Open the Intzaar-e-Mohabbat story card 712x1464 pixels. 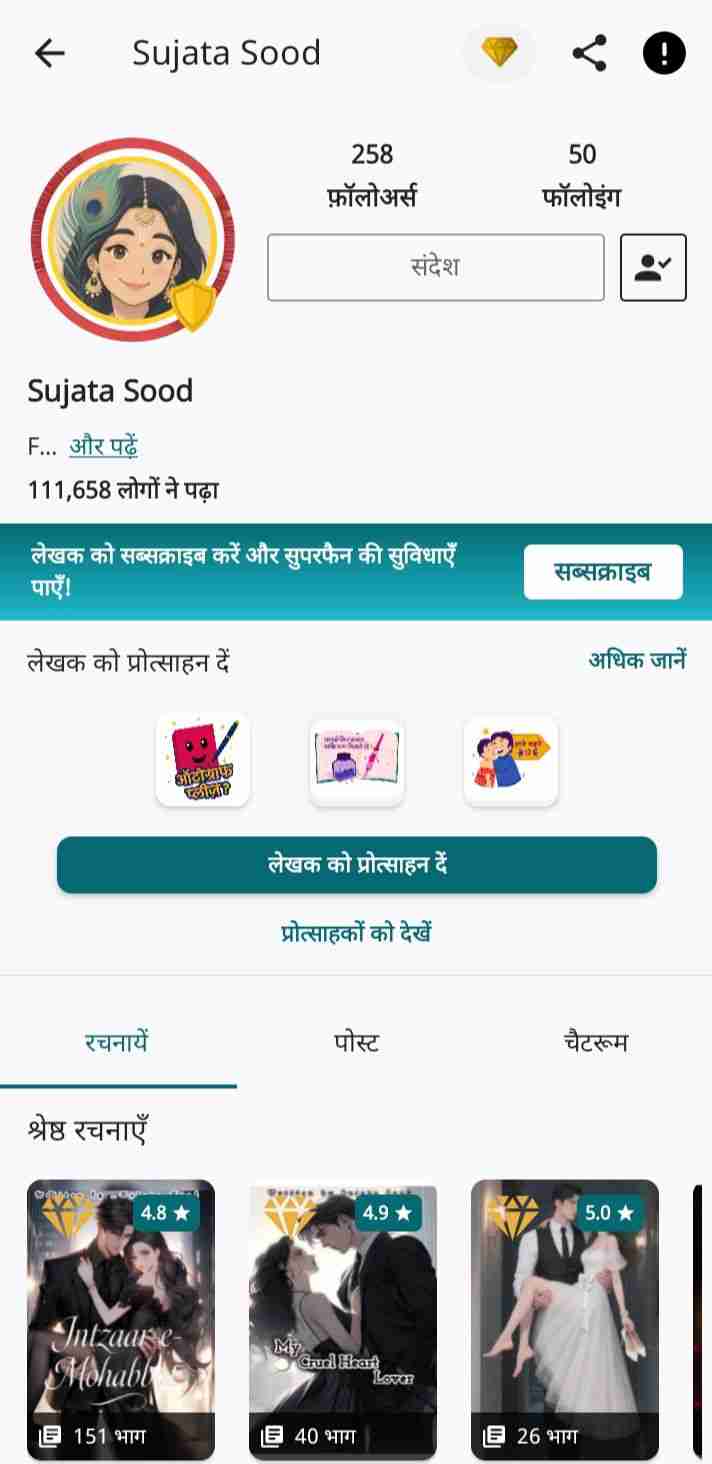pyautogui.click(x=121, y=1320)
